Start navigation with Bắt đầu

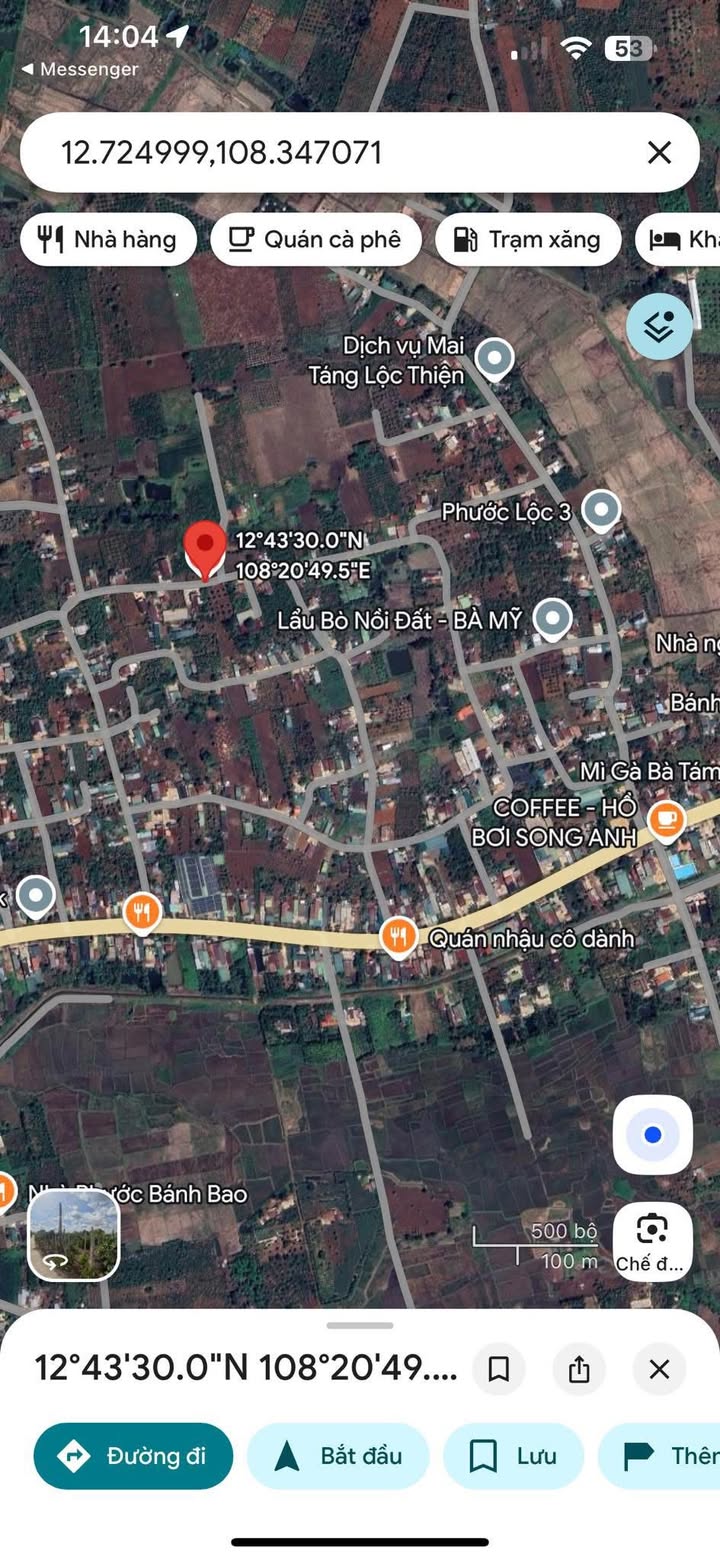(337, 1456)
